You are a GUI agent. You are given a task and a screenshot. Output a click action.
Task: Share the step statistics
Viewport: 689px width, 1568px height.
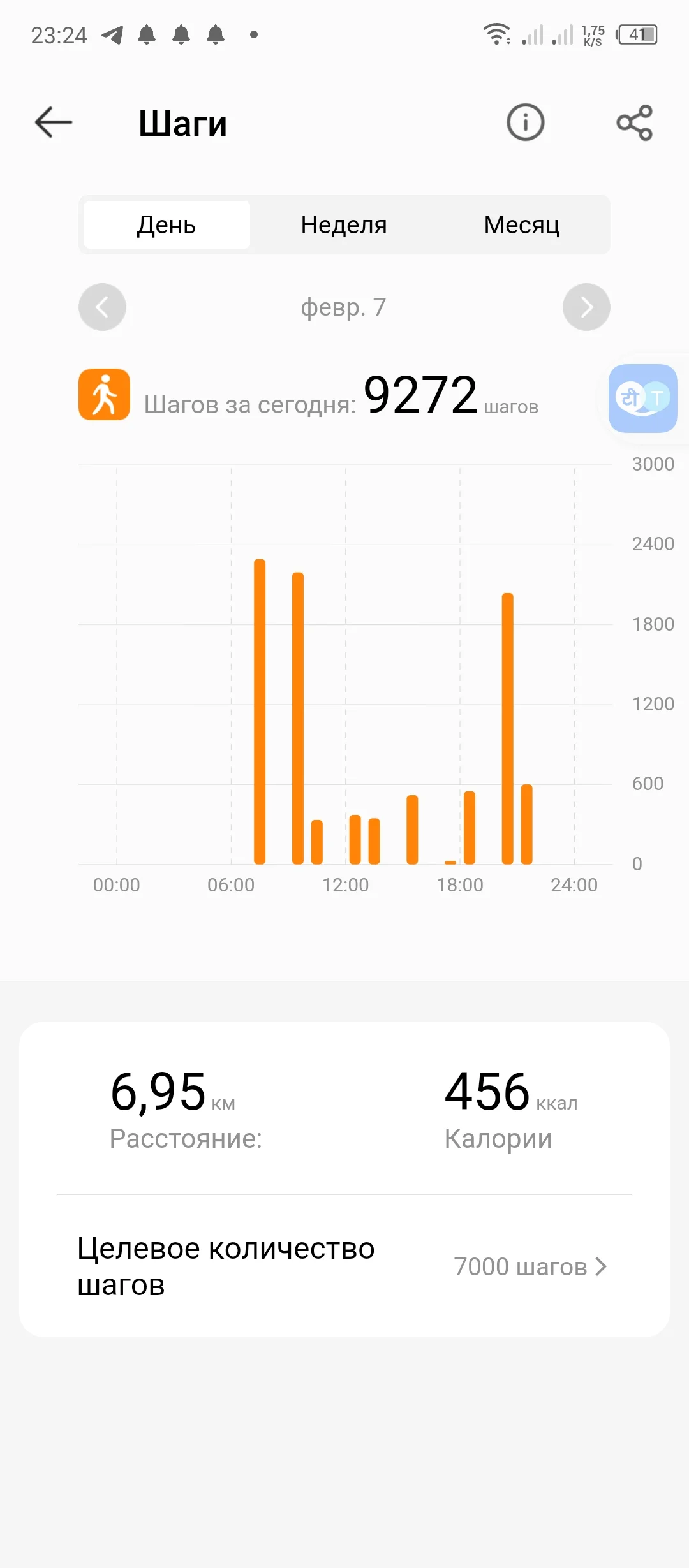coord(634,122)
